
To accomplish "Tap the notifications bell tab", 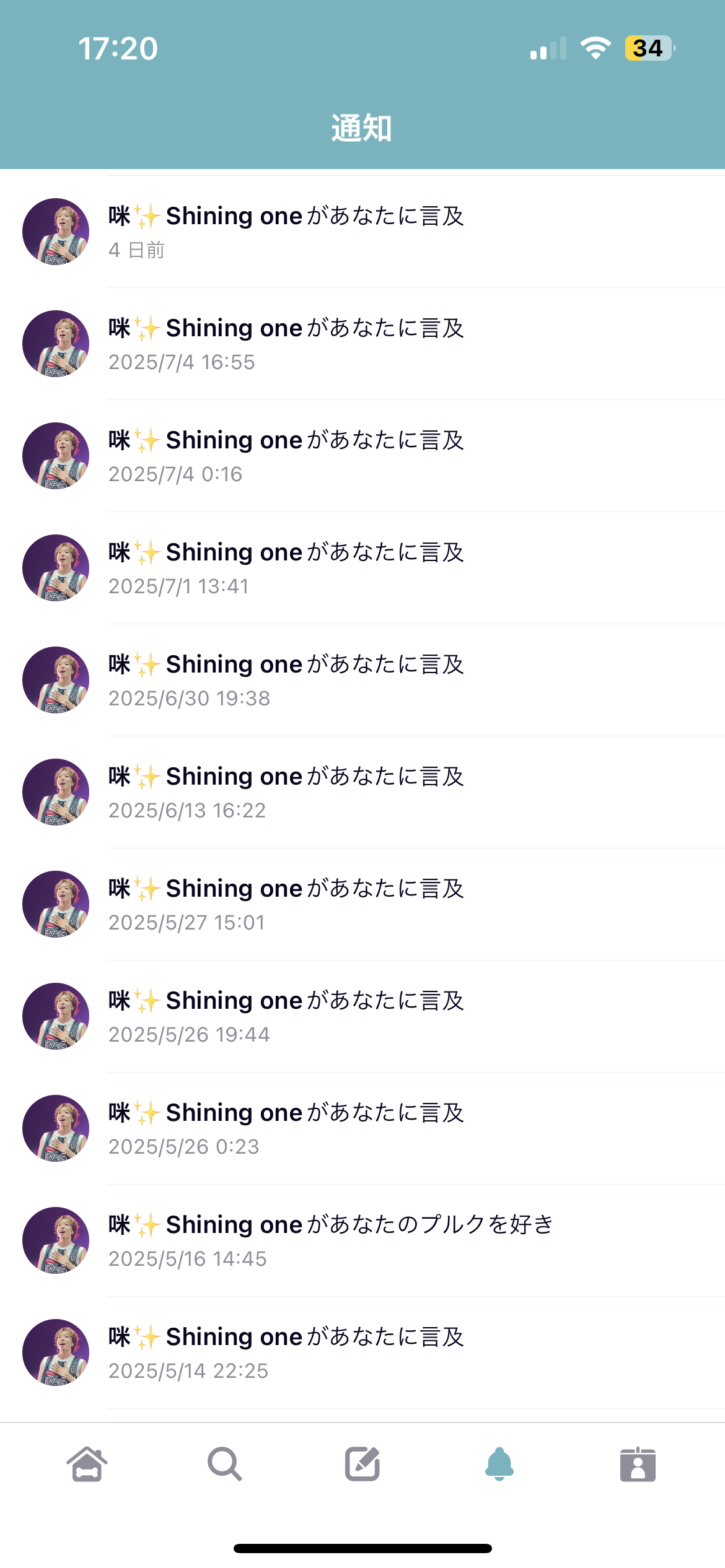I will (499, 1465).
